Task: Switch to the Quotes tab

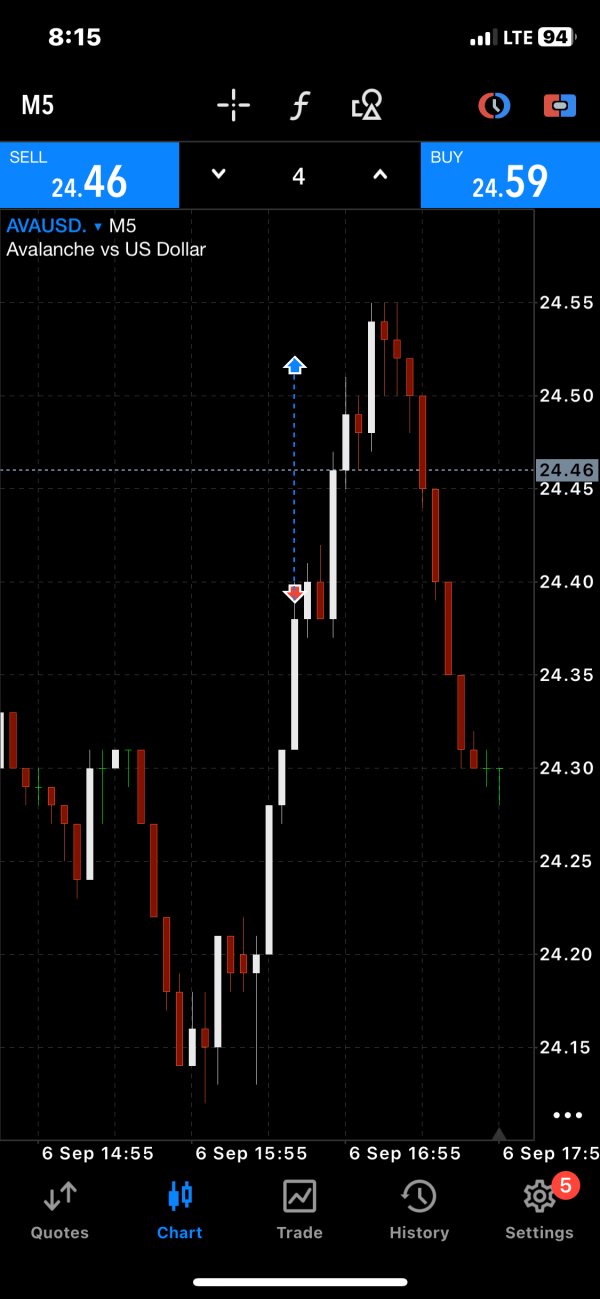Action: tap(60, 1210)
